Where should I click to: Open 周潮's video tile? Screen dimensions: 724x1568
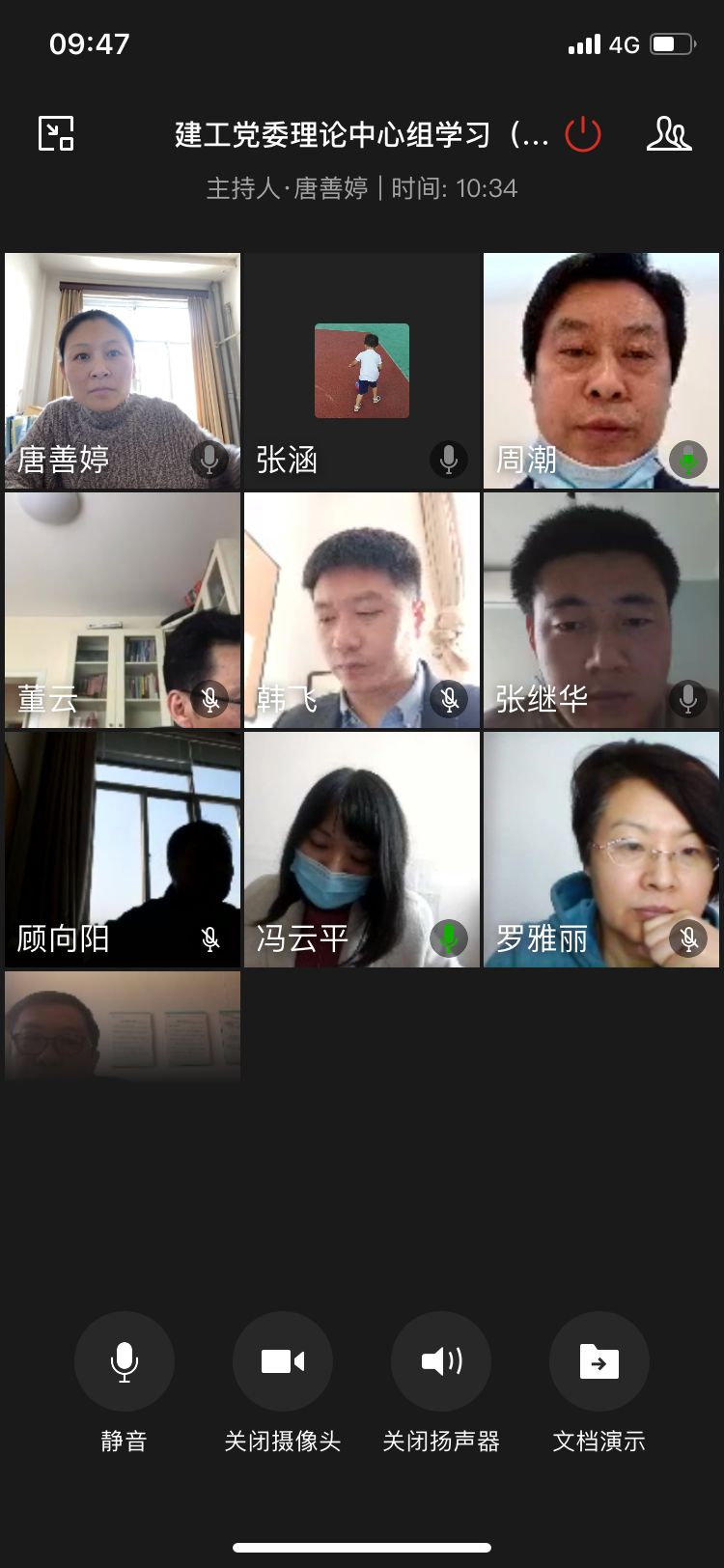pyautogui.click(x=601, y=371)
